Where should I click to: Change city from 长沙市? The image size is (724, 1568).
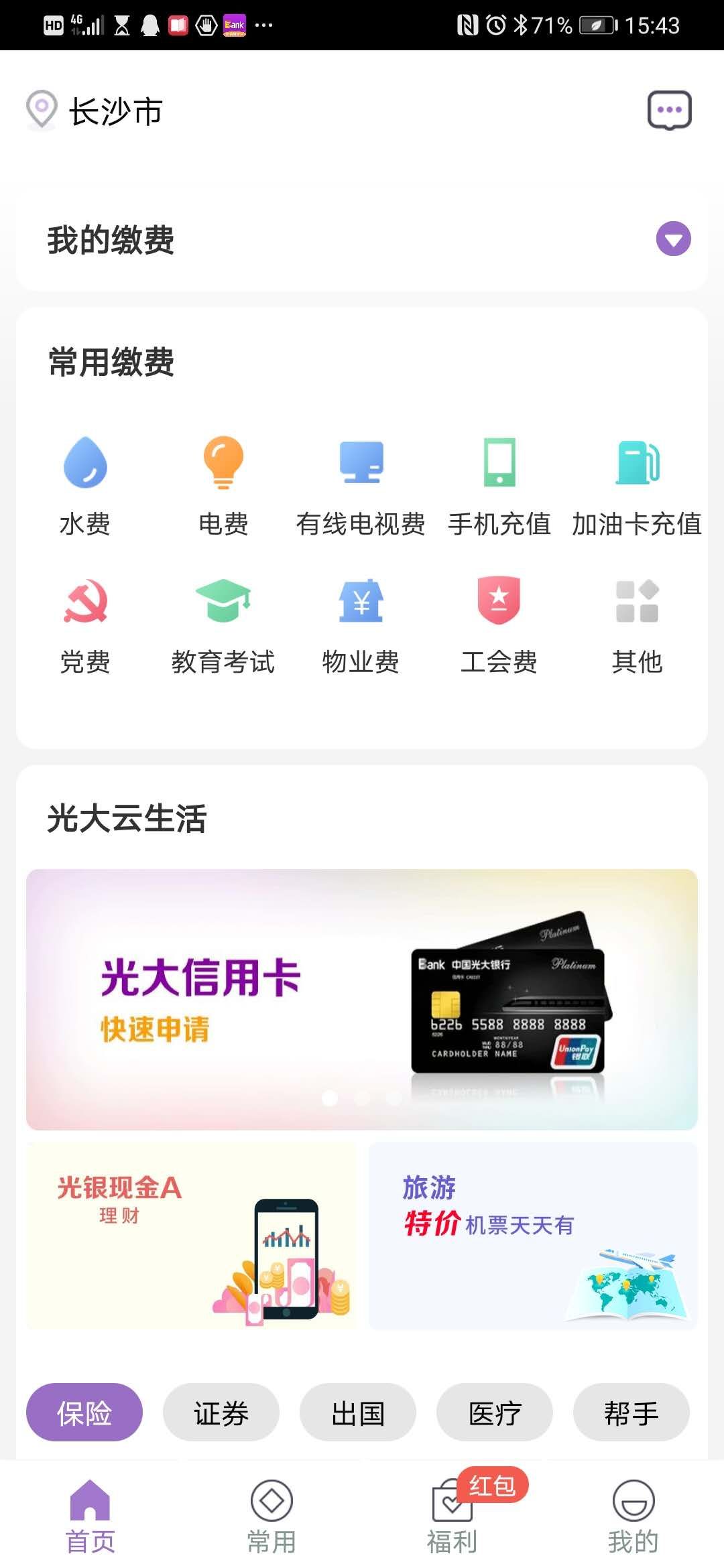pyautogui.click(x=96, y=111)
